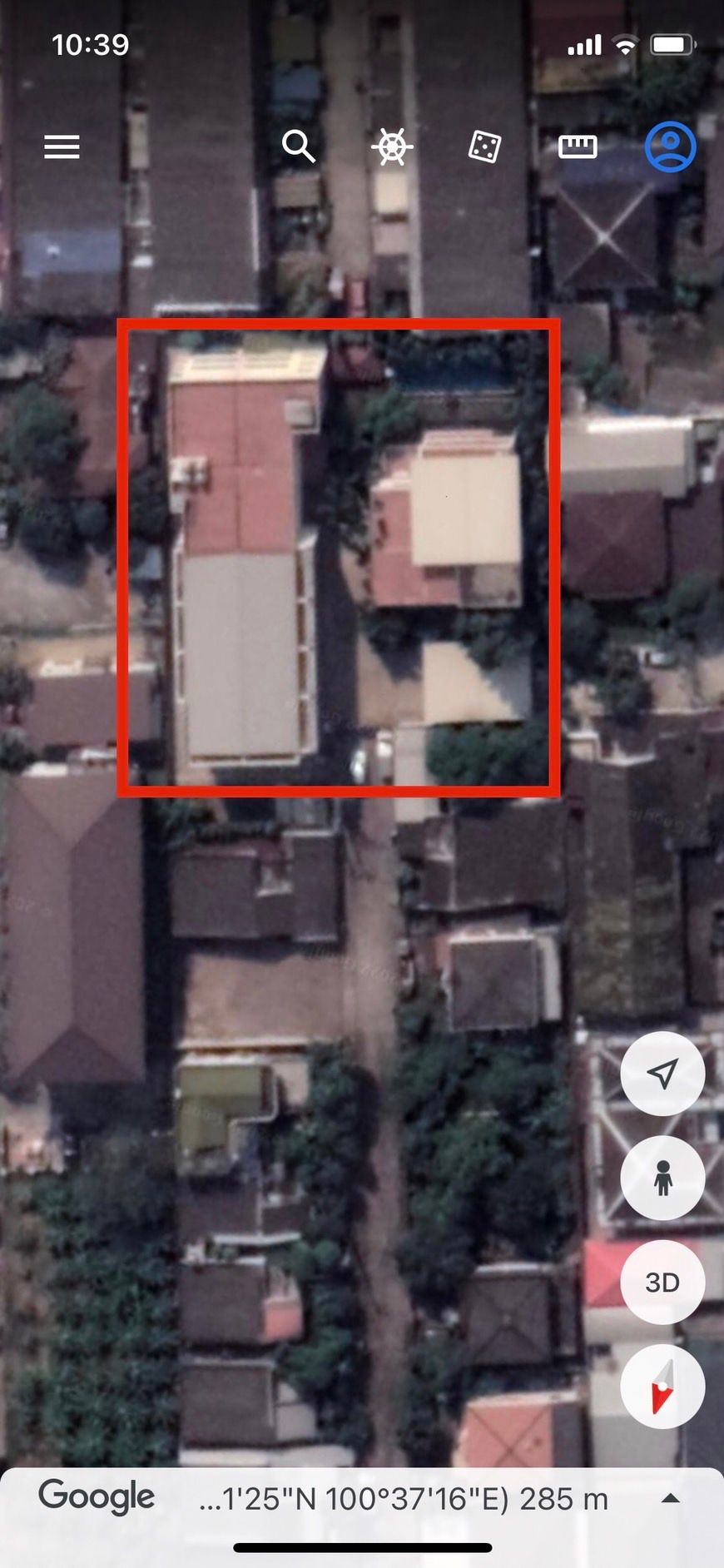Switch to 3D view

click(x=662, y=1282)
